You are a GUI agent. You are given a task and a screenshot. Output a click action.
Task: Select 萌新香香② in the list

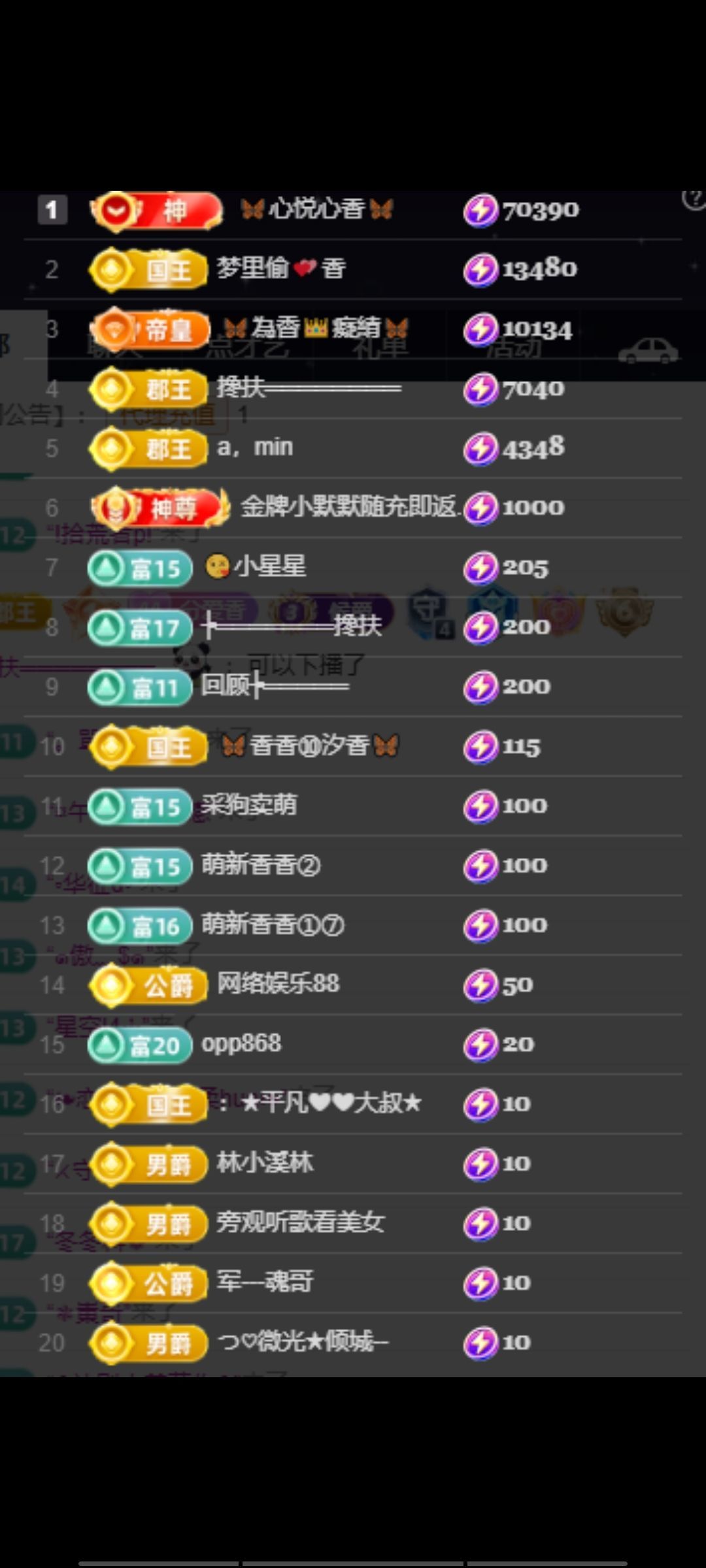pos(261,866)
